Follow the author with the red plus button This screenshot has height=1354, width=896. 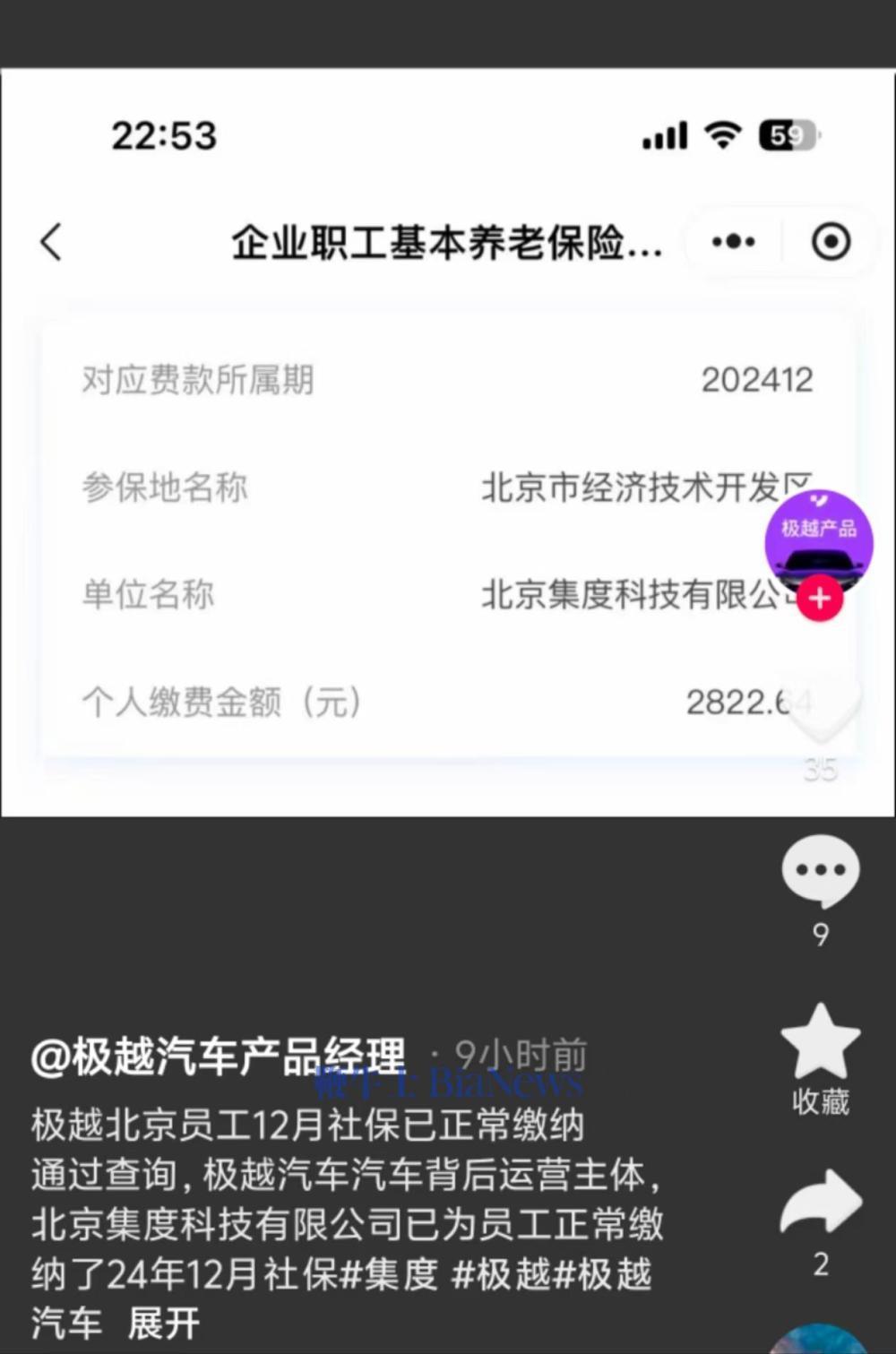click(820, 599)
